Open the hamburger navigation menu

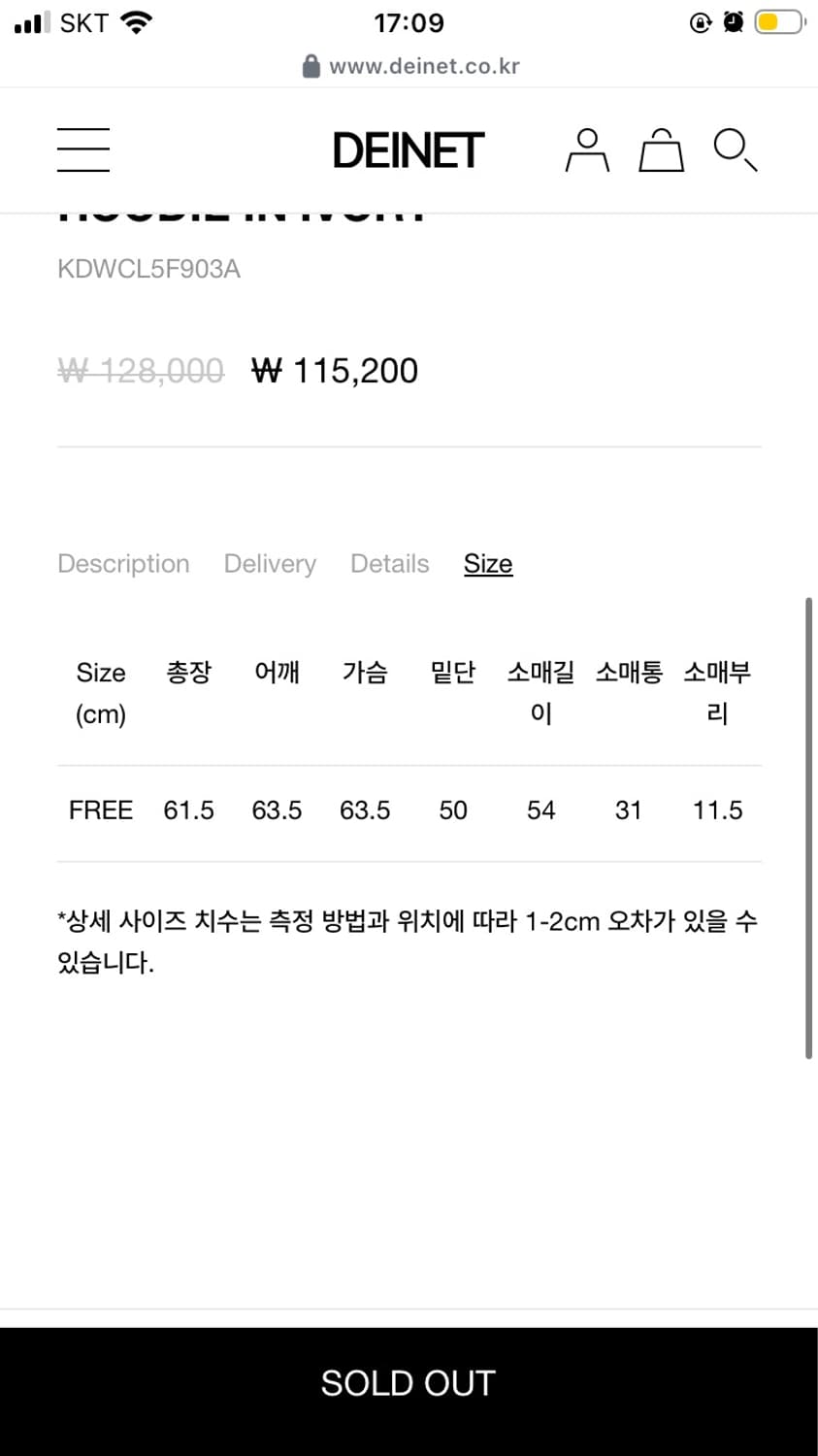82,149
